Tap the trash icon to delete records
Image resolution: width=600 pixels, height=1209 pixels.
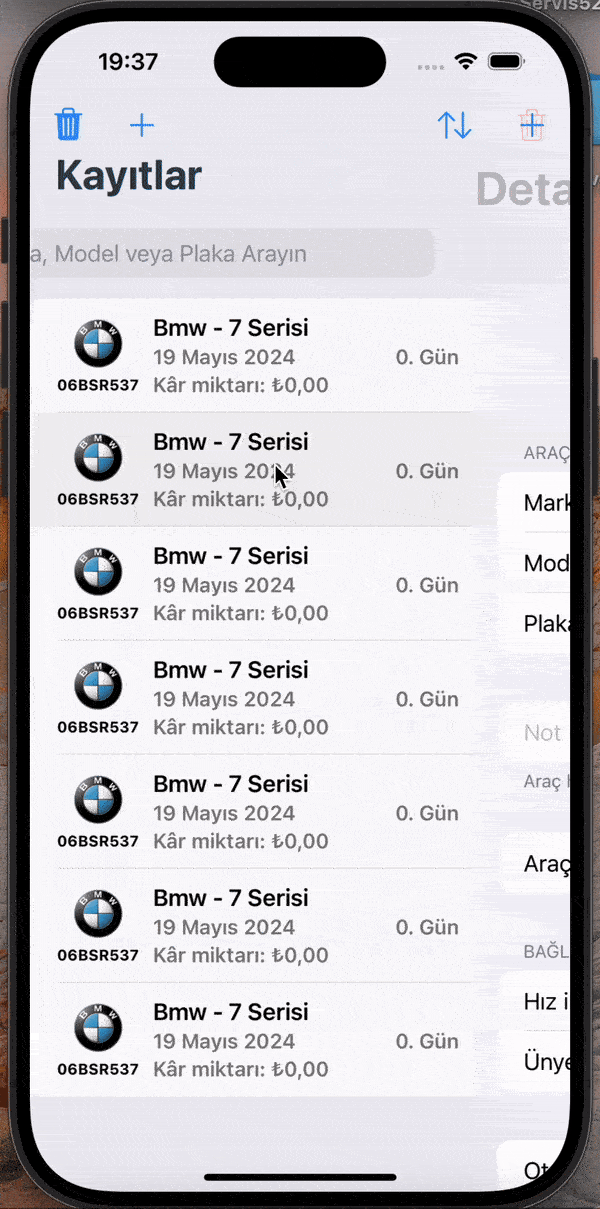(68, 125)
